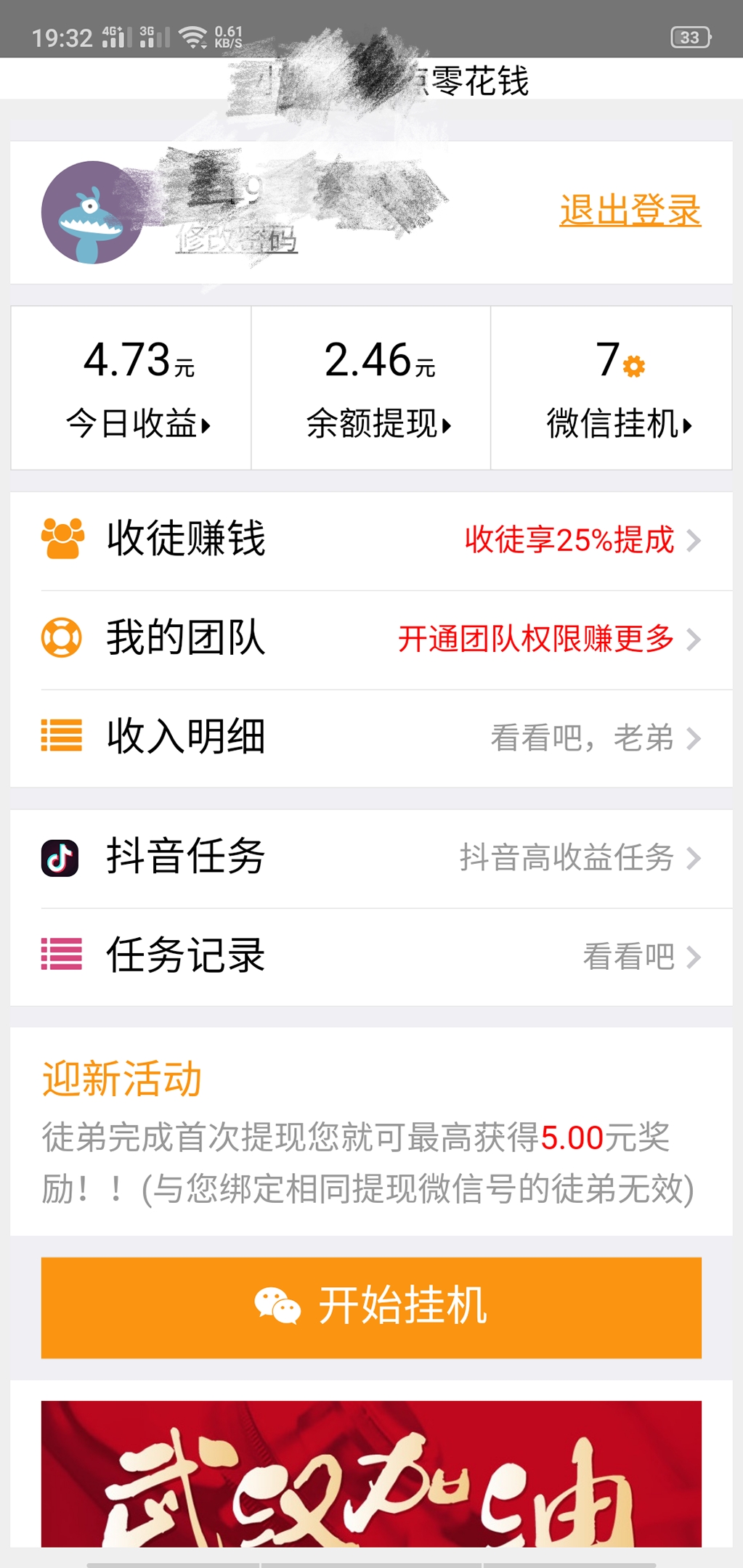The width and height of the screenshot is (743, 1568).
Task: Select the 收入明细 menu entry
Action: pos(185,738)
